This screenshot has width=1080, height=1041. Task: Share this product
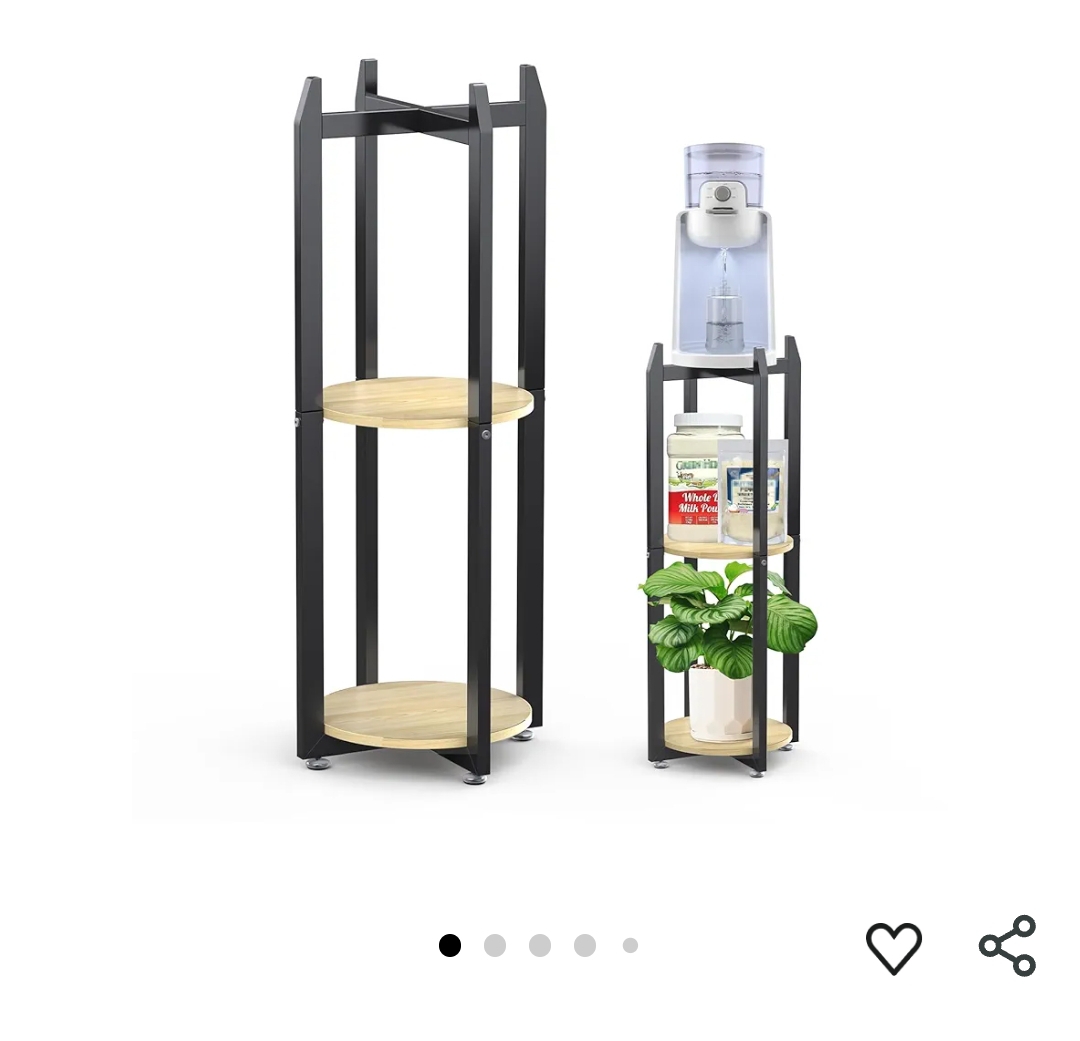coord(1007,946)
